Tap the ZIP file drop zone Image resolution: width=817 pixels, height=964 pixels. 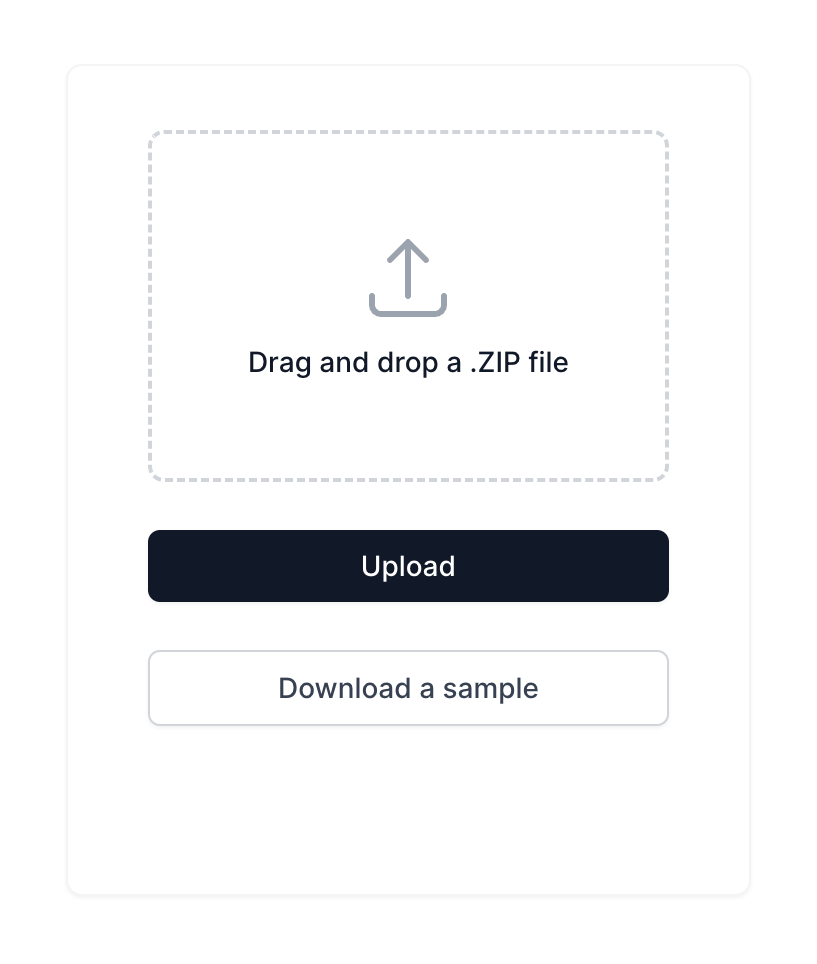click(x=408, y=306)
